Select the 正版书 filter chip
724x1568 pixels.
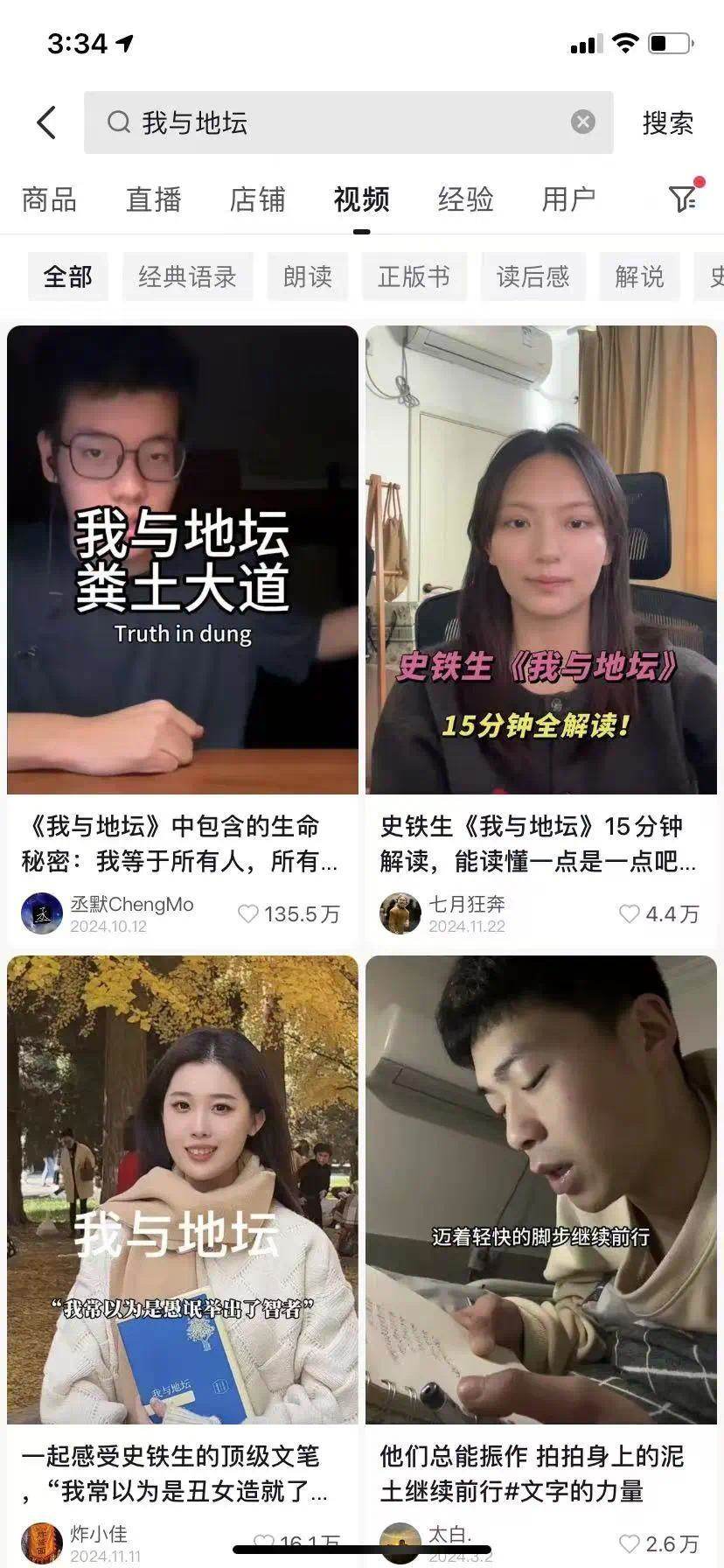[x=414, y=276]
